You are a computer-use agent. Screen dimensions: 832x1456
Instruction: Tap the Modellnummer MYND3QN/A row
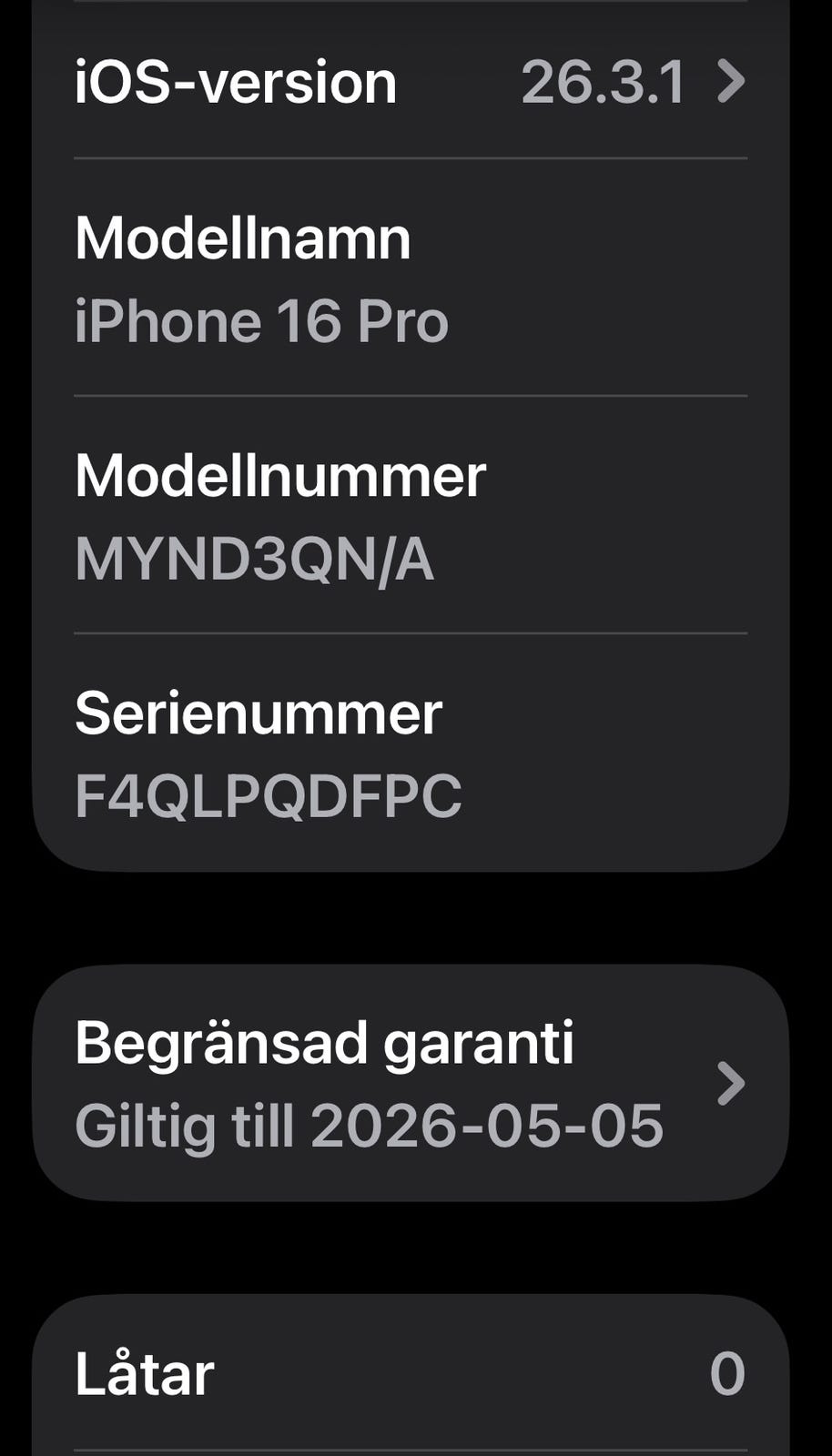coord(411,515)
